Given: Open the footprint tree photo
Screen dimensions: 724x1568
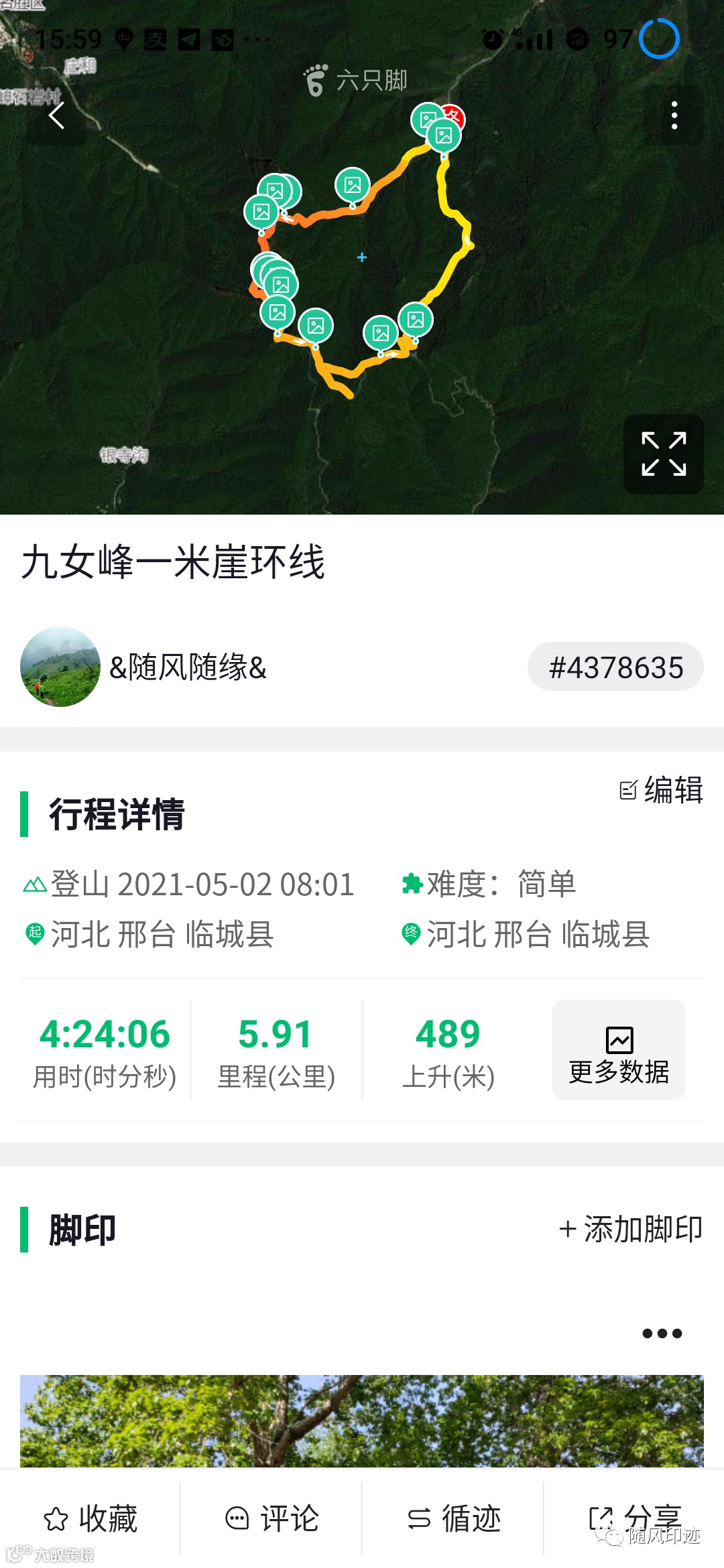Looking at the screenshot, I should coord(362,1421).
